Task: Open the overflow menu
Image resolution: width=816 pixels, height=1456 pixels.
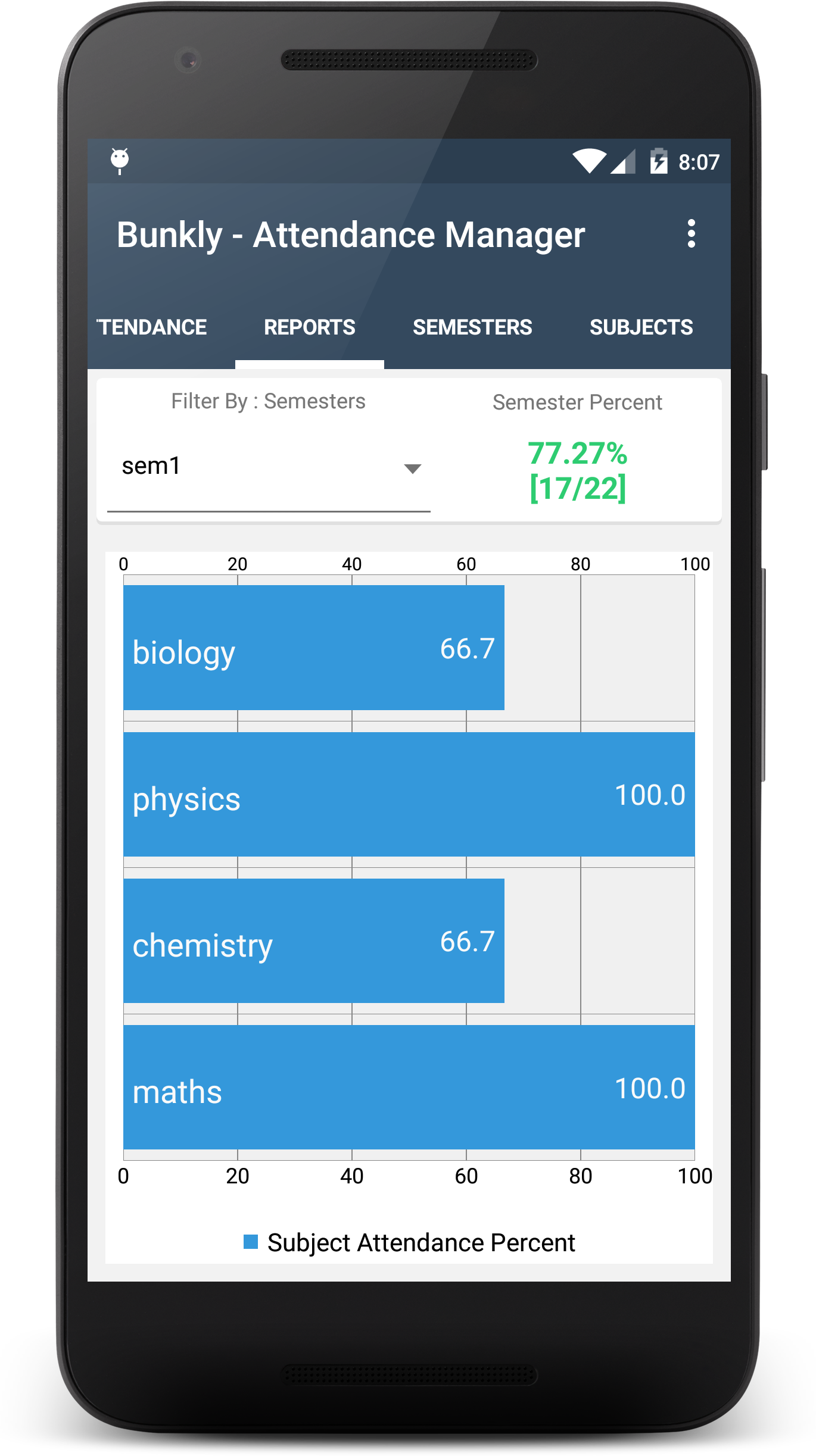Action: (691, 234)
